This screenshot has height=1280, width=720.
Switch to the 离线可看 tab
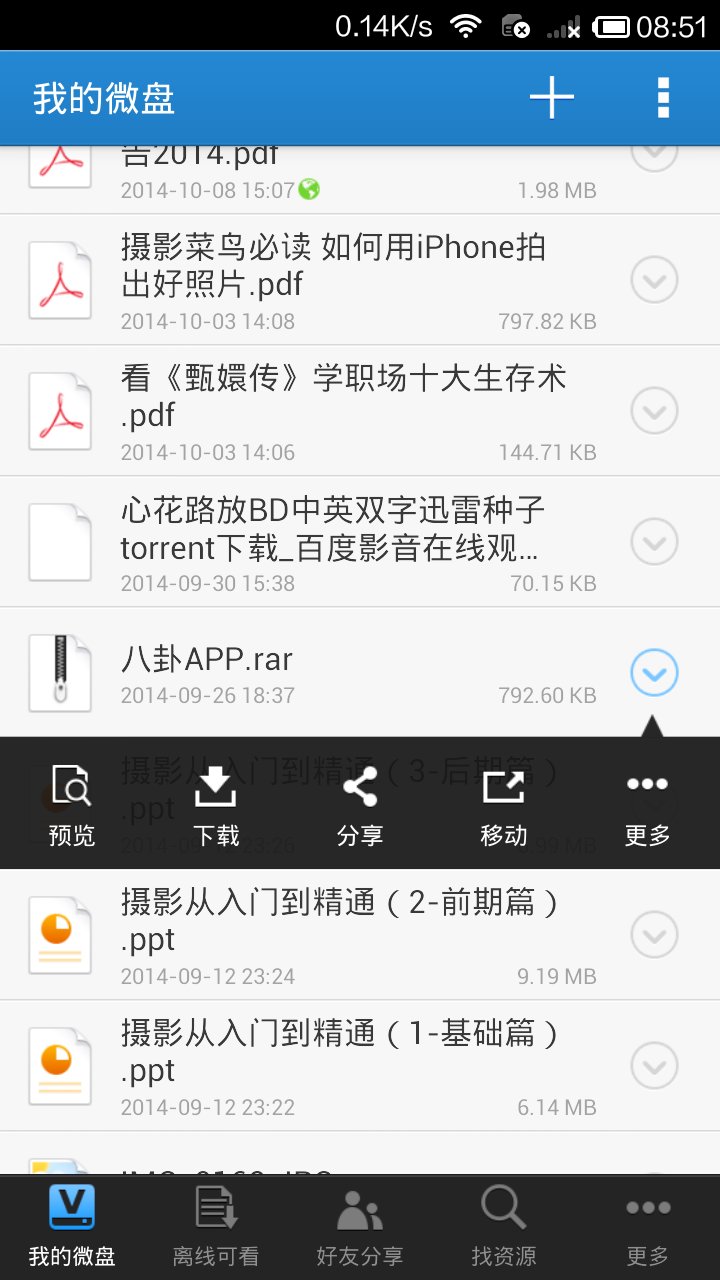215,1222
